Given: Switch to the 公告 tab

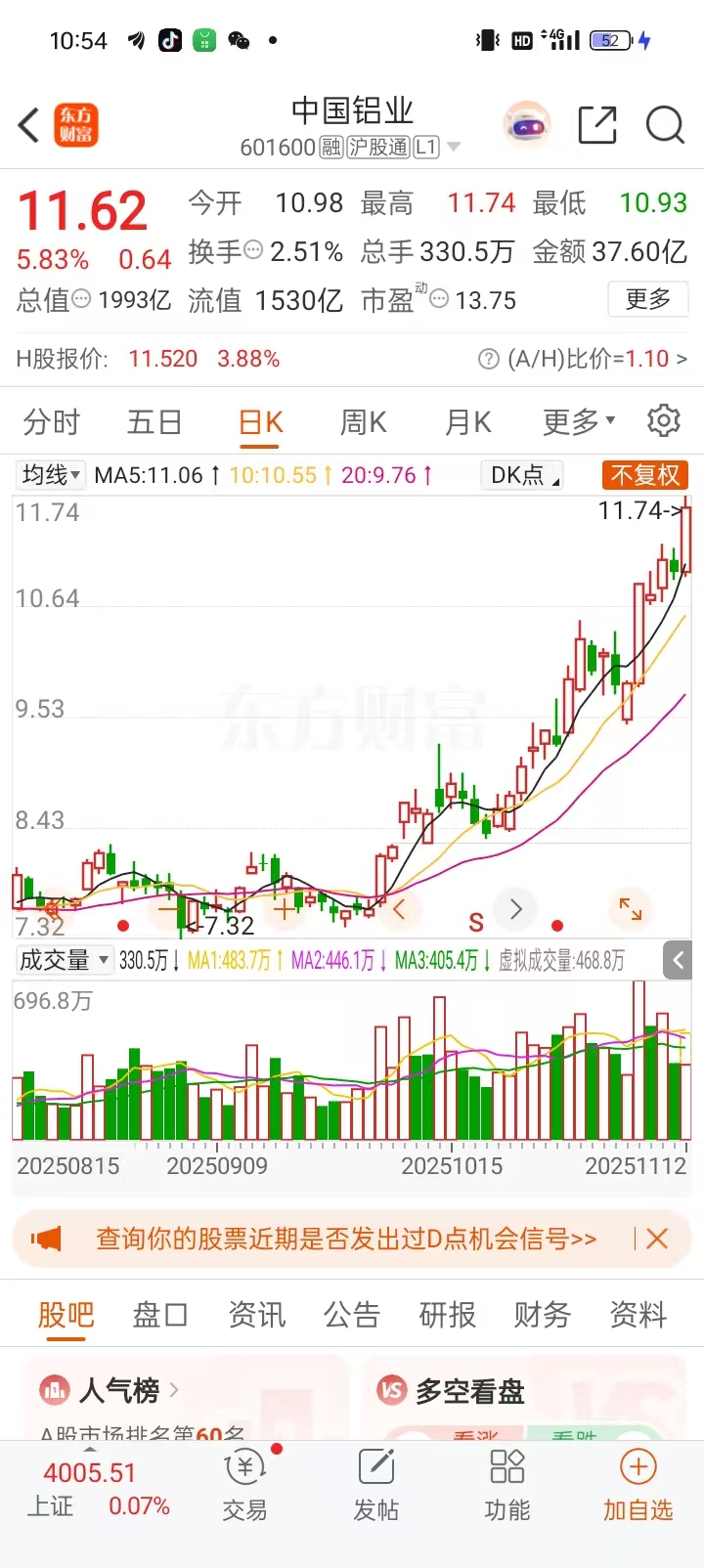Looking at the screenshot, I should tap(352, 1315).
